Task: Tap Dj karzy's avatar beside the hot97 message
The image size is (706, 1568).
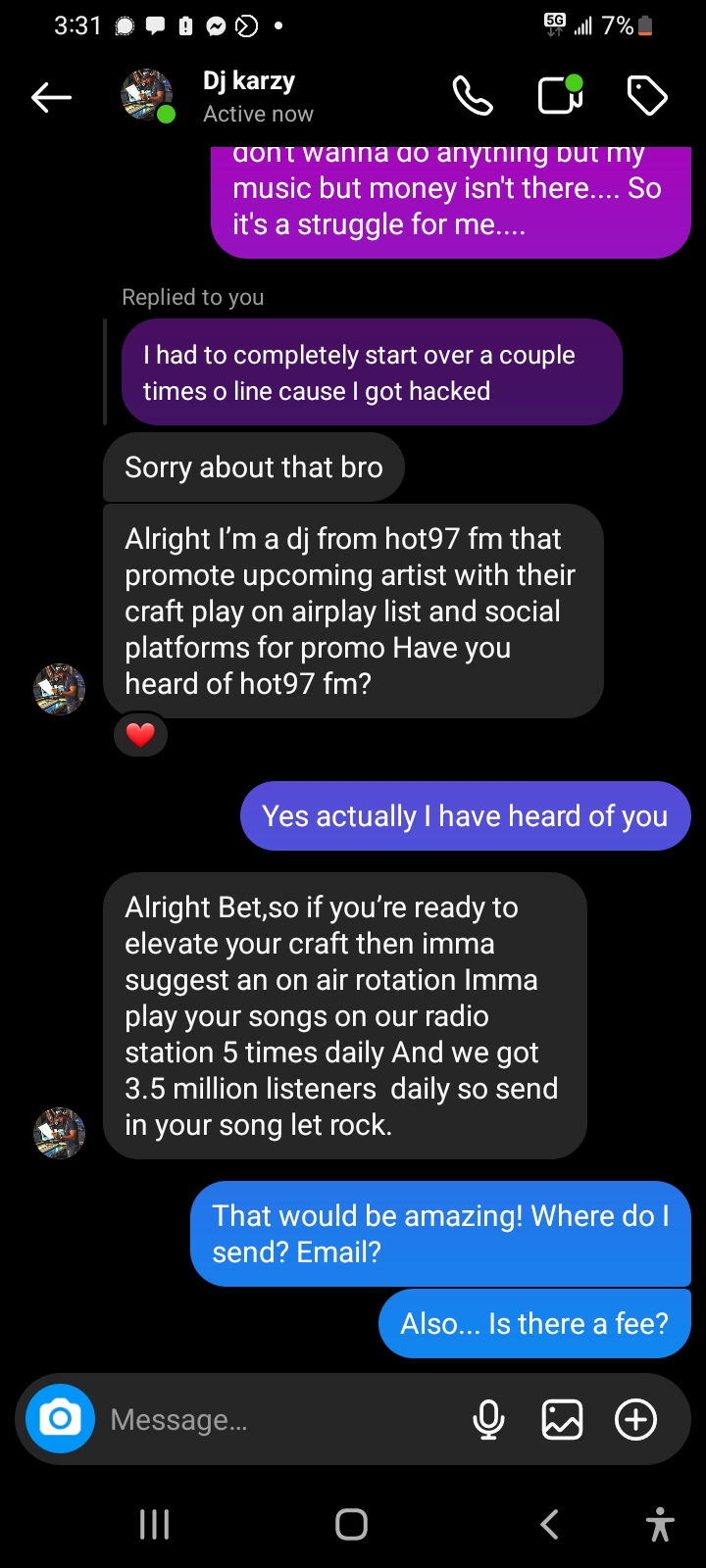Action: click(59, 689)
